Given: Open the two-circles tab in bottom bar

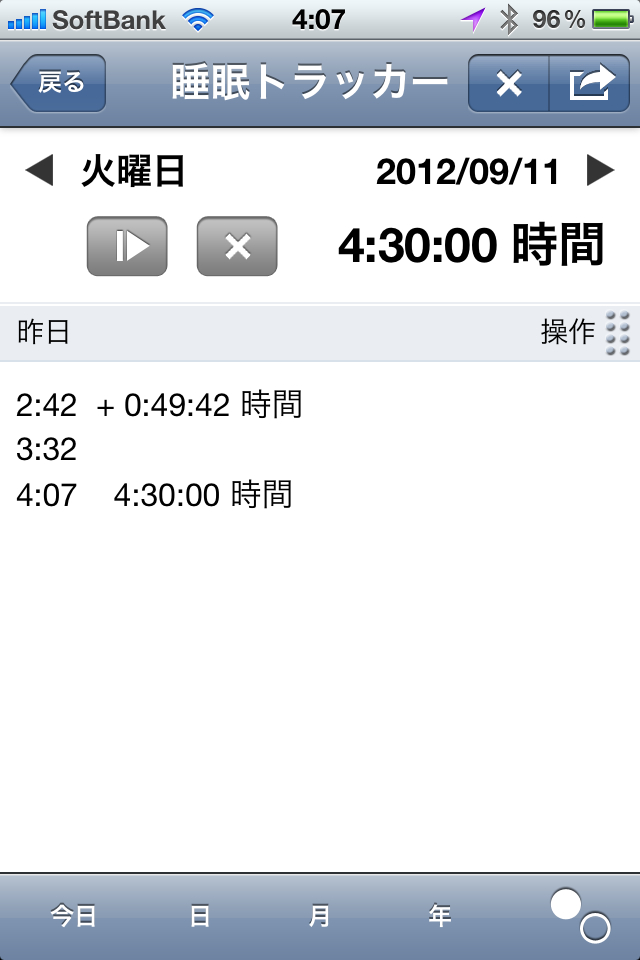Looking at the screenshot, I should click(x=580, y=915).
